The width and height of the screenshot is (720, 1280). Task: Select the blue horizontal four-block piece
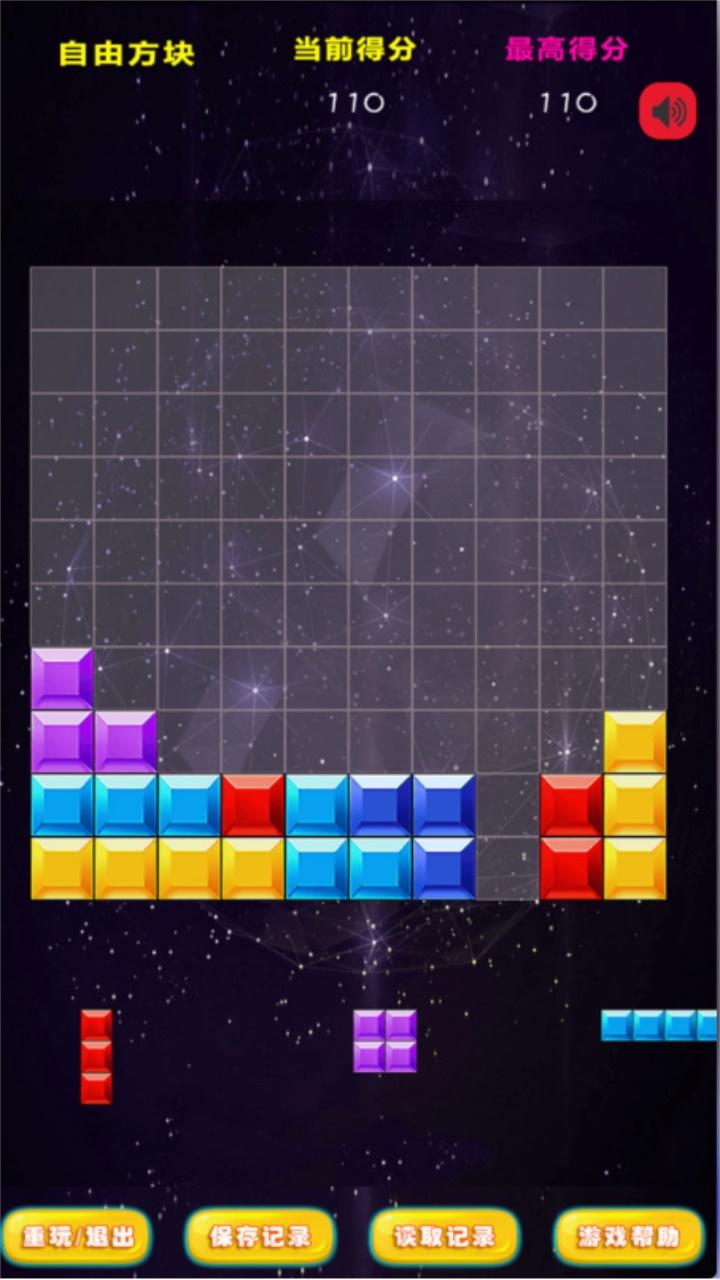(x=659, y=1025)
